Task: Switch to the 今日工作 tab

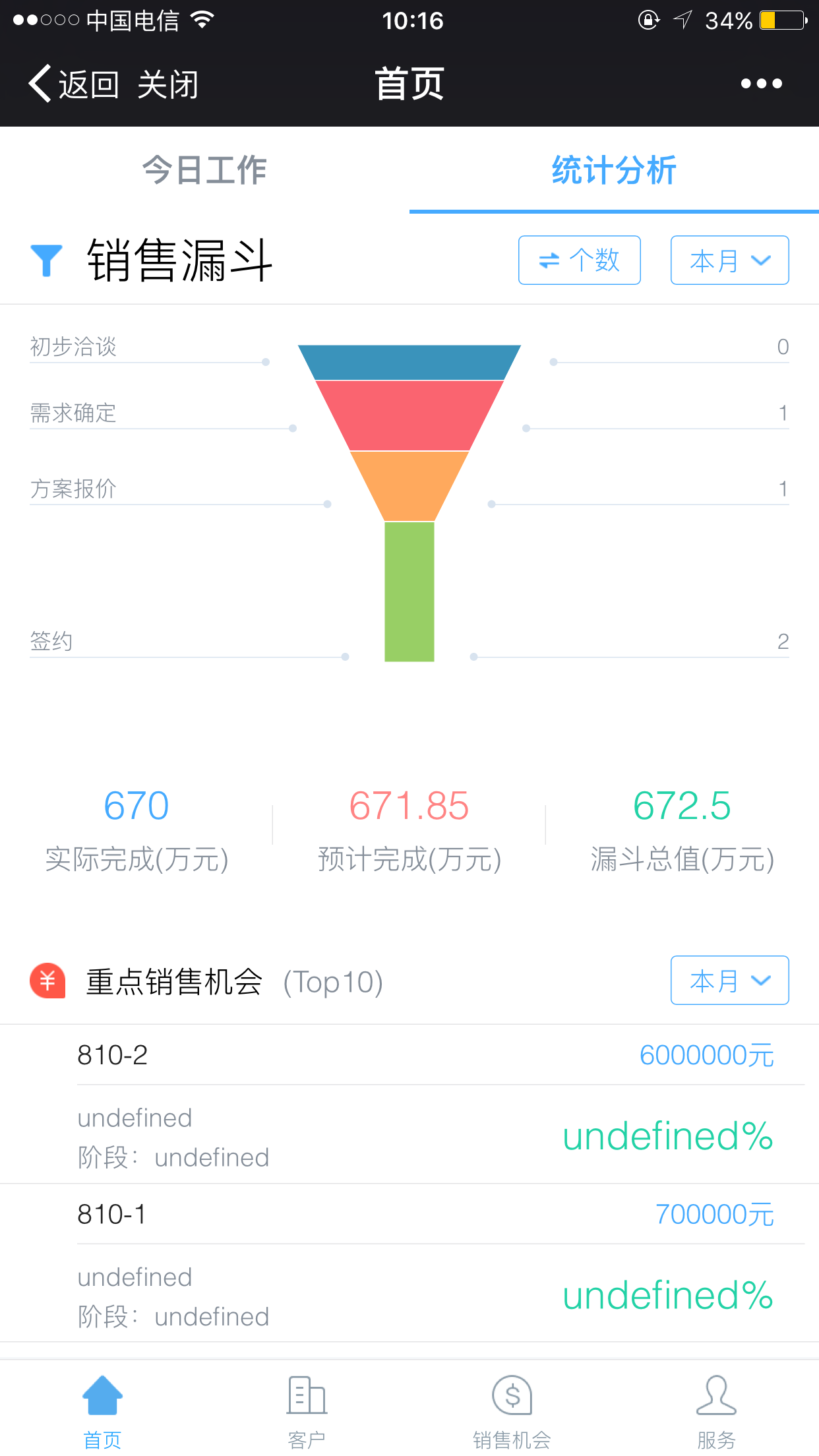Action: 204,170
